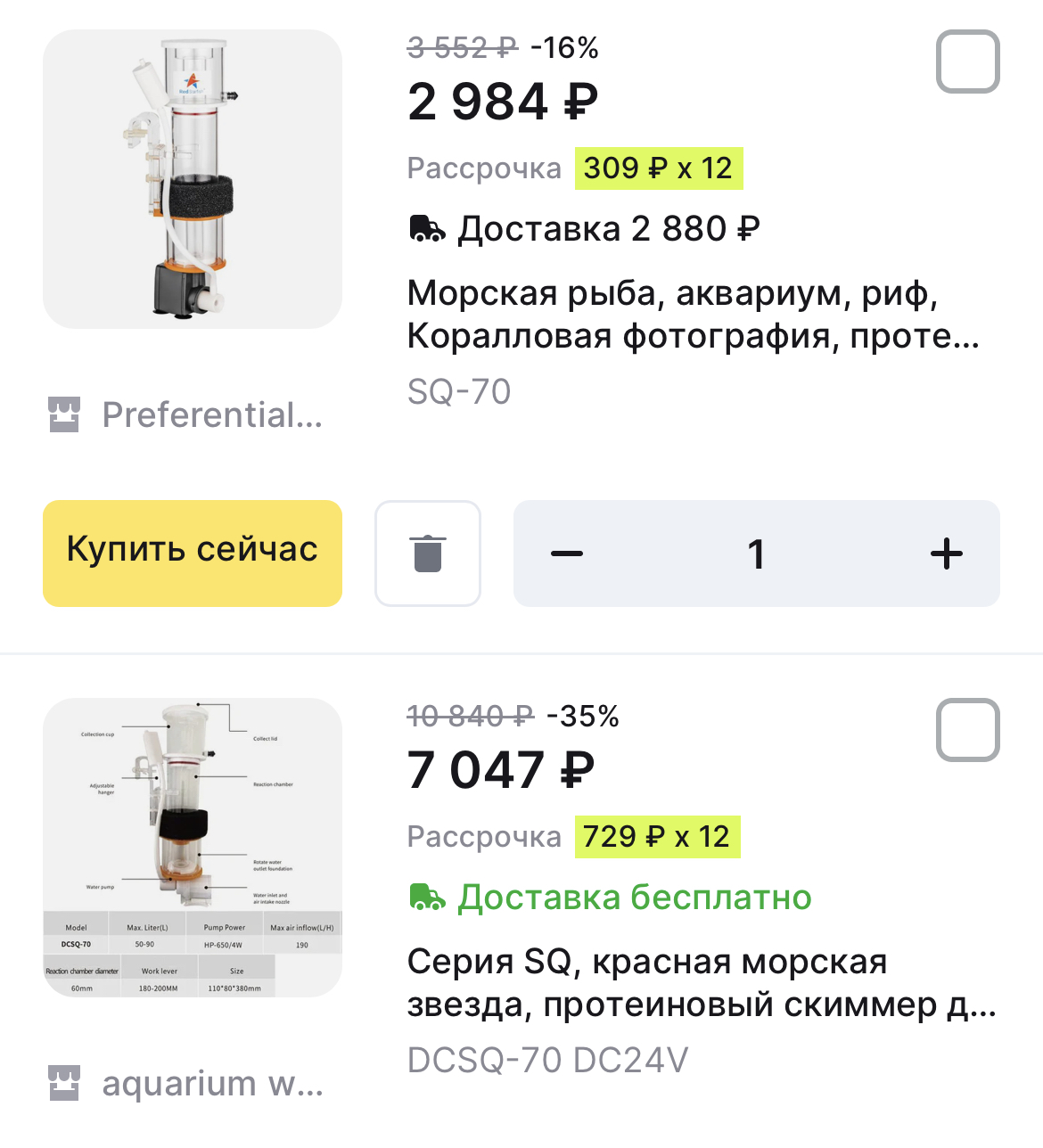Increase the SQ-70 quantity with plus

(x=946, y=553)
